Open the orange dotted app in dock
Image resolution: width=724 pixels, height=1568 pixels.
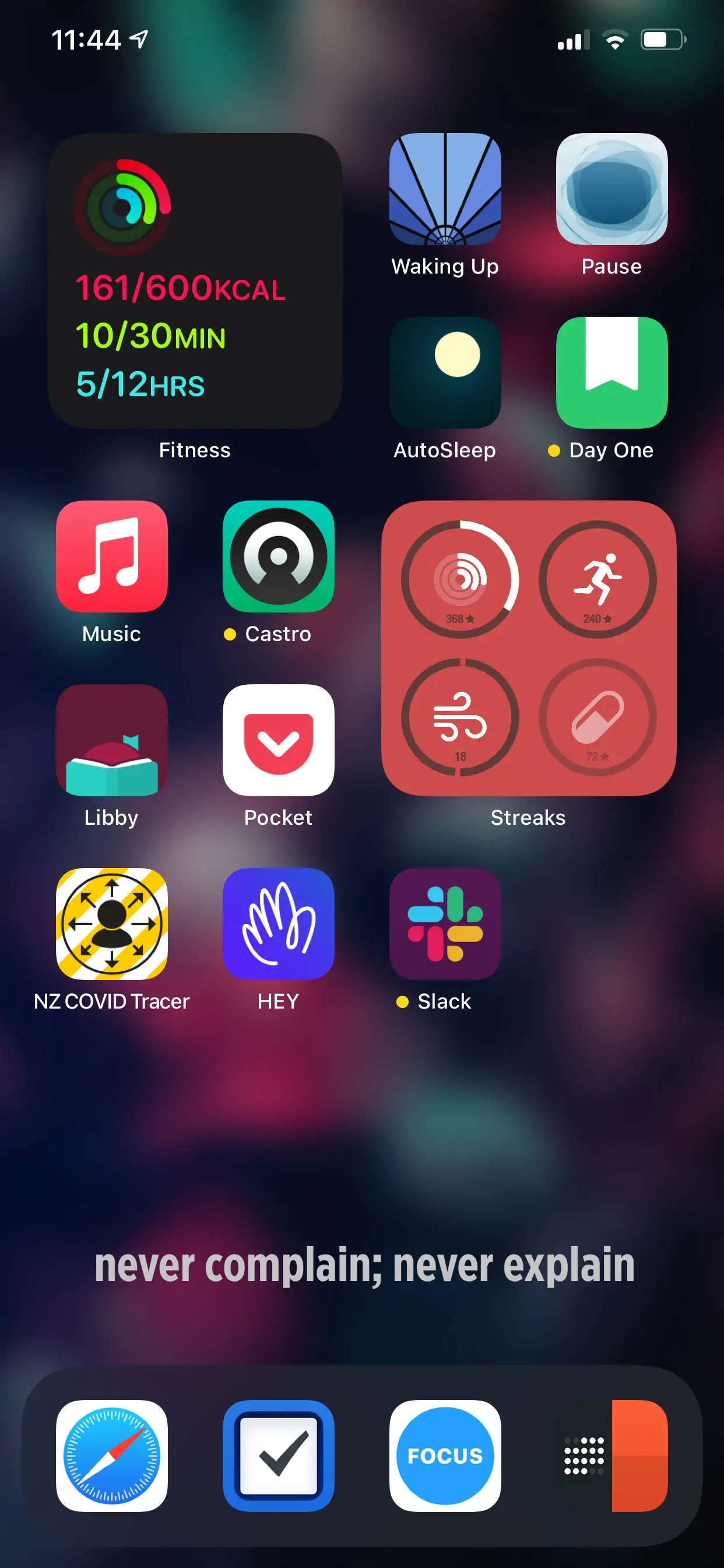click(612, 1456)
